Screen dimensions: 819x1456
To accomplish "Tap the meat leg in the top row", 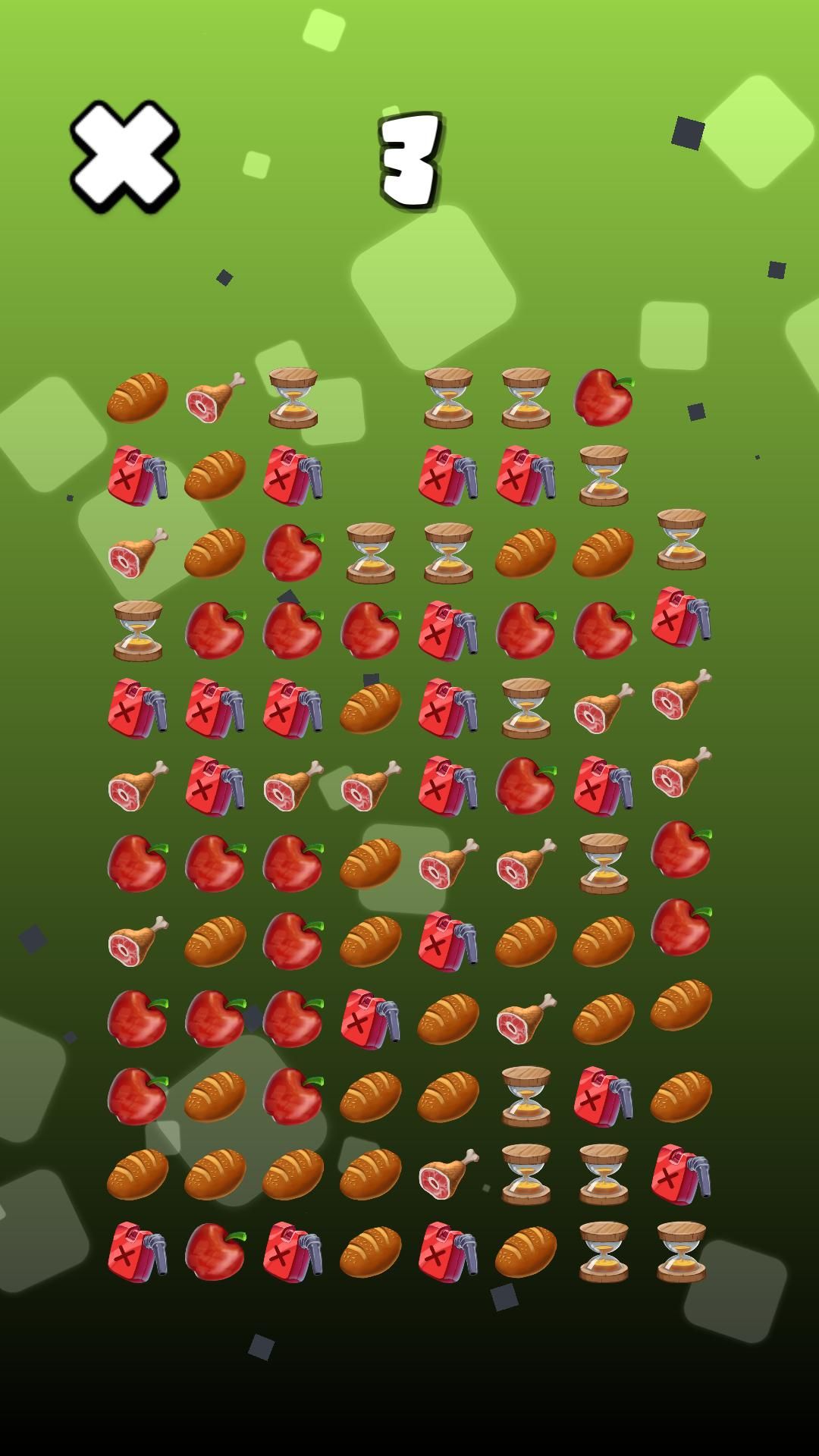I will click(215, 397).
